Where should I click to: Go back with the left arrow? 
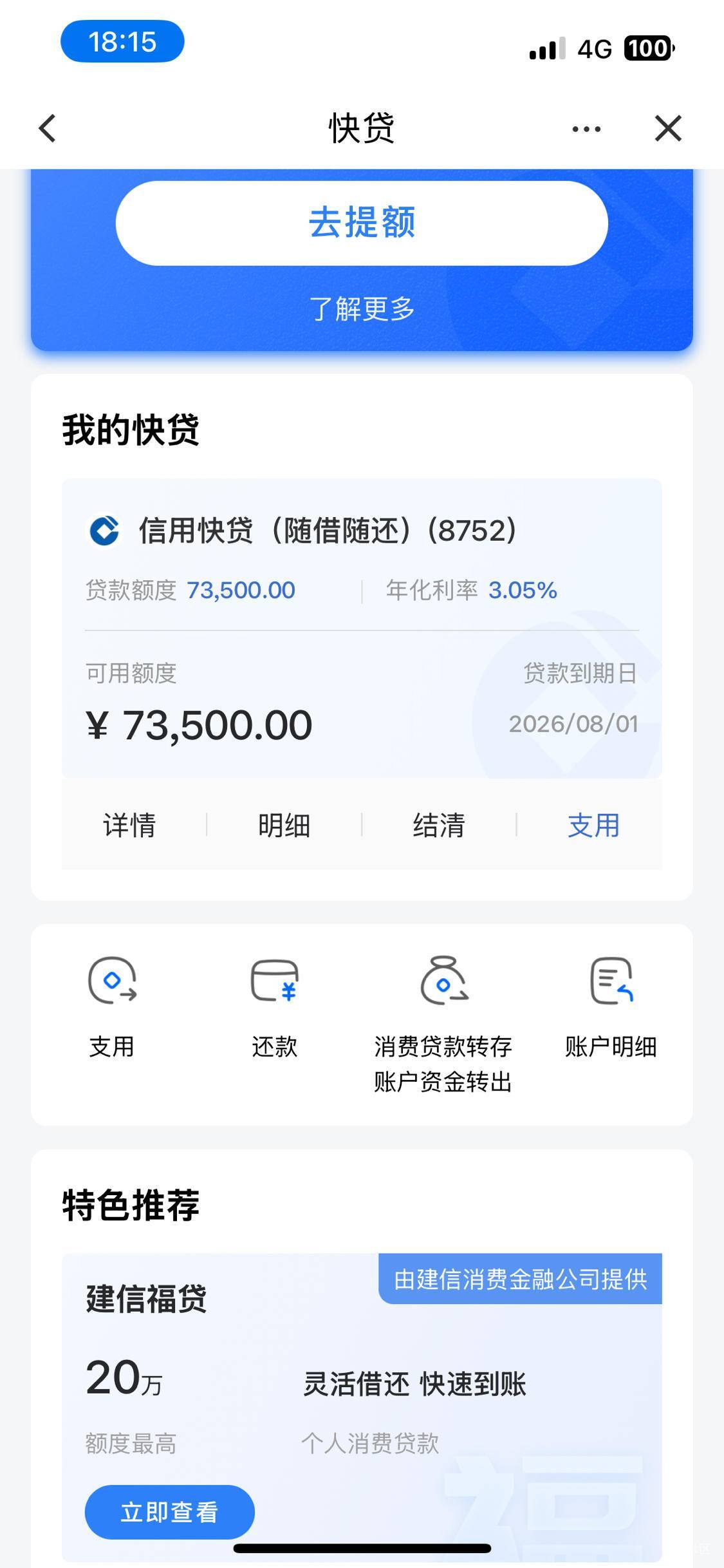[48, 128]
